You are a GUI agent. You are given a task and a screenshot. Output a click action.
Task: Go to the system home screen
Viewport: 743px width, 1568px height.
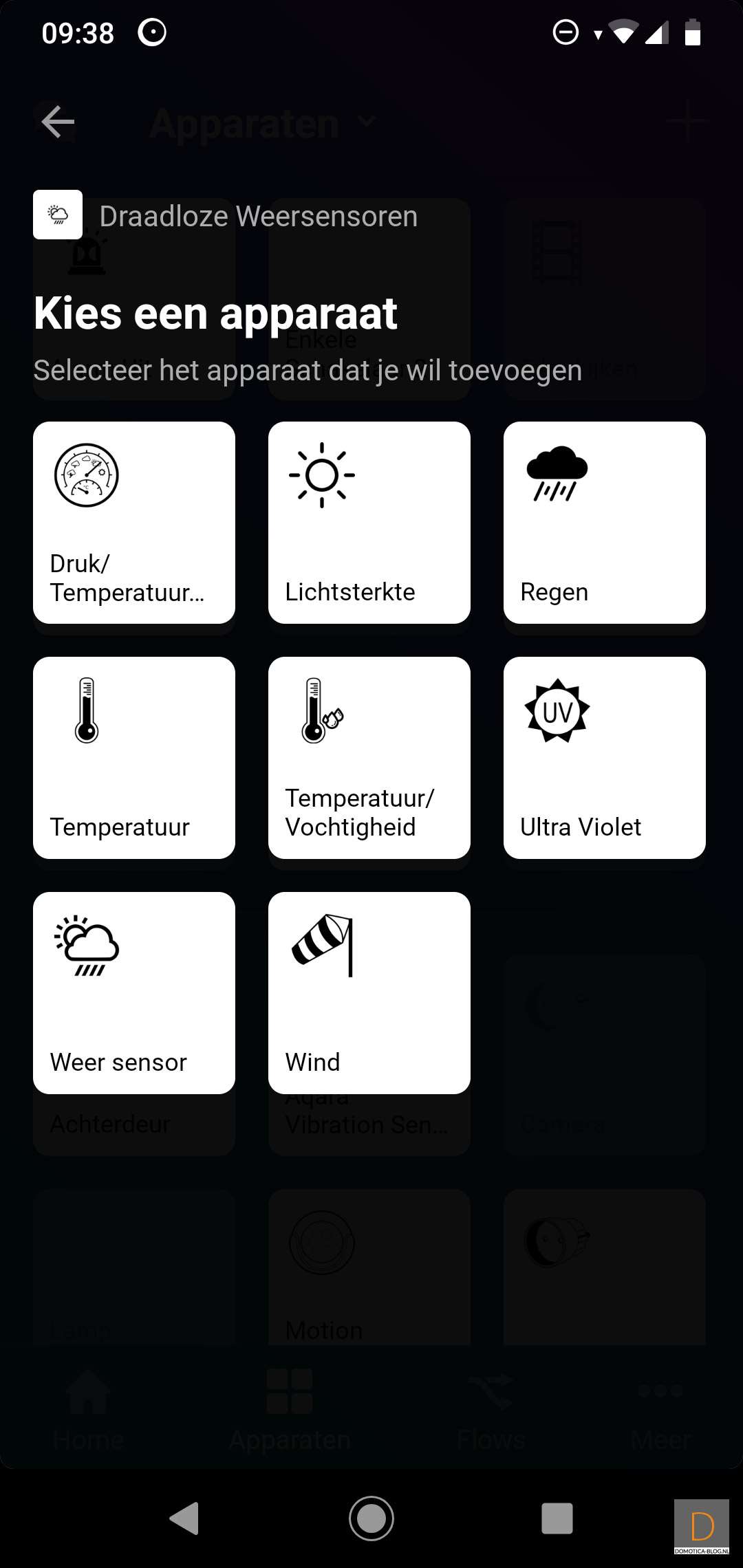pyautogui.click(x=371, y=1518)
